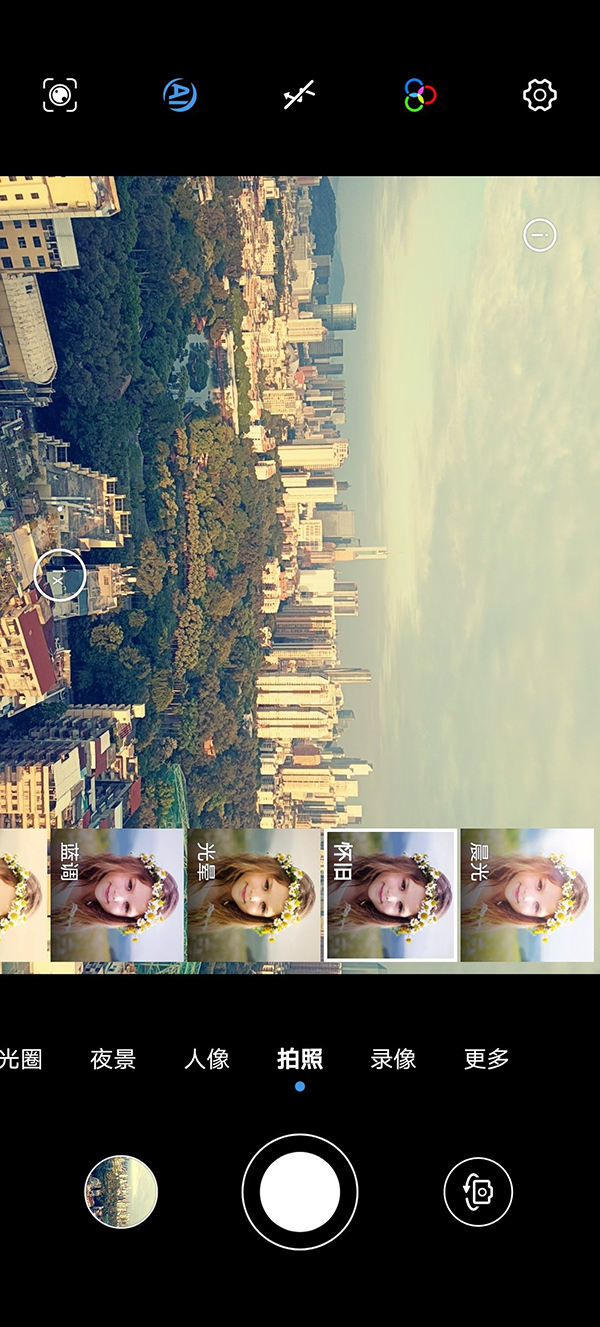Image resolution: width=600 pixels, height=1327 pixels.
Task: Tap the info circle icon
Action: (x=539, y=236)
